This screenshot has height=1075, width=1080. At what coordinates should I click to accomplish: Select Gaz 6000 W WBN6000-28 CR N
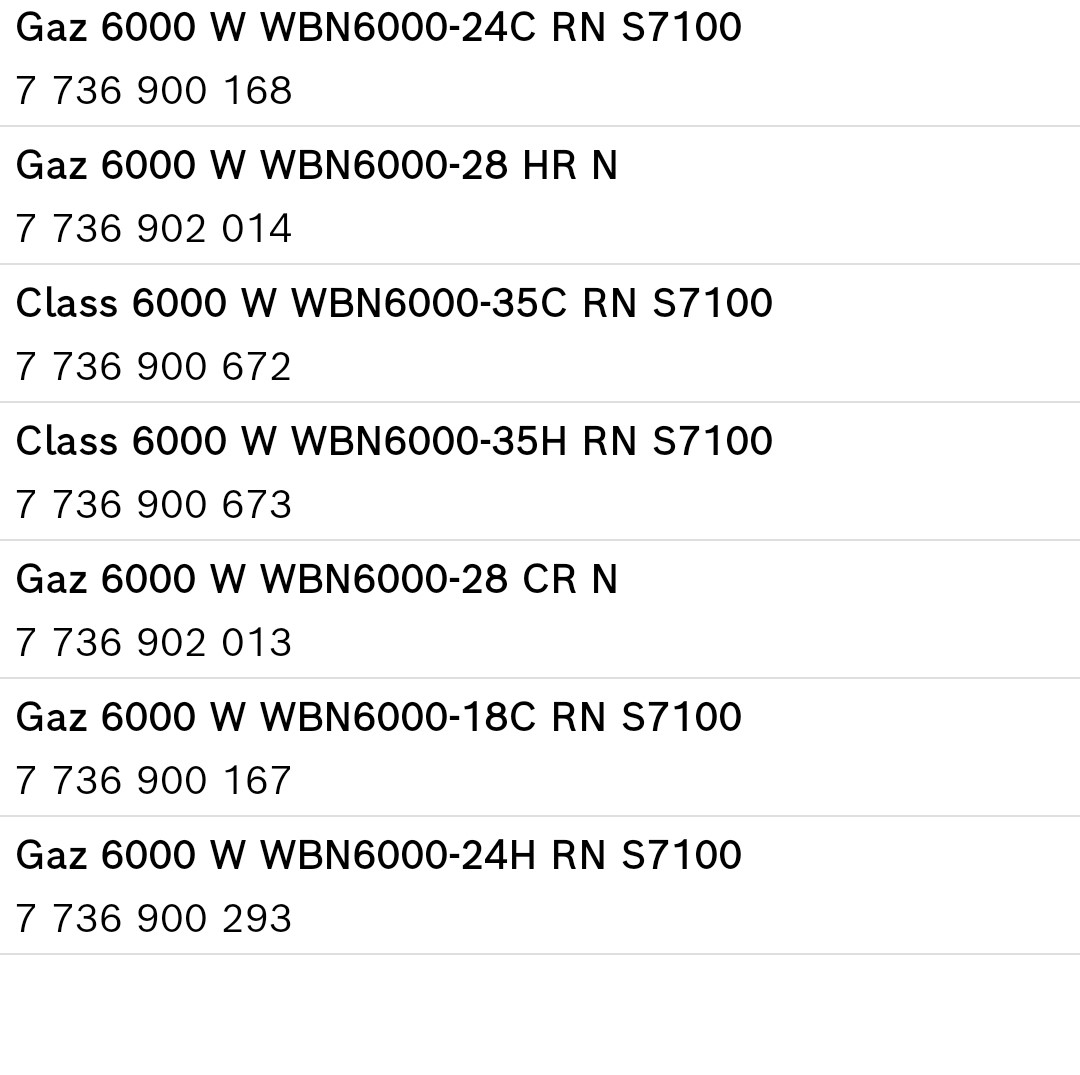(x=317, y=580)
